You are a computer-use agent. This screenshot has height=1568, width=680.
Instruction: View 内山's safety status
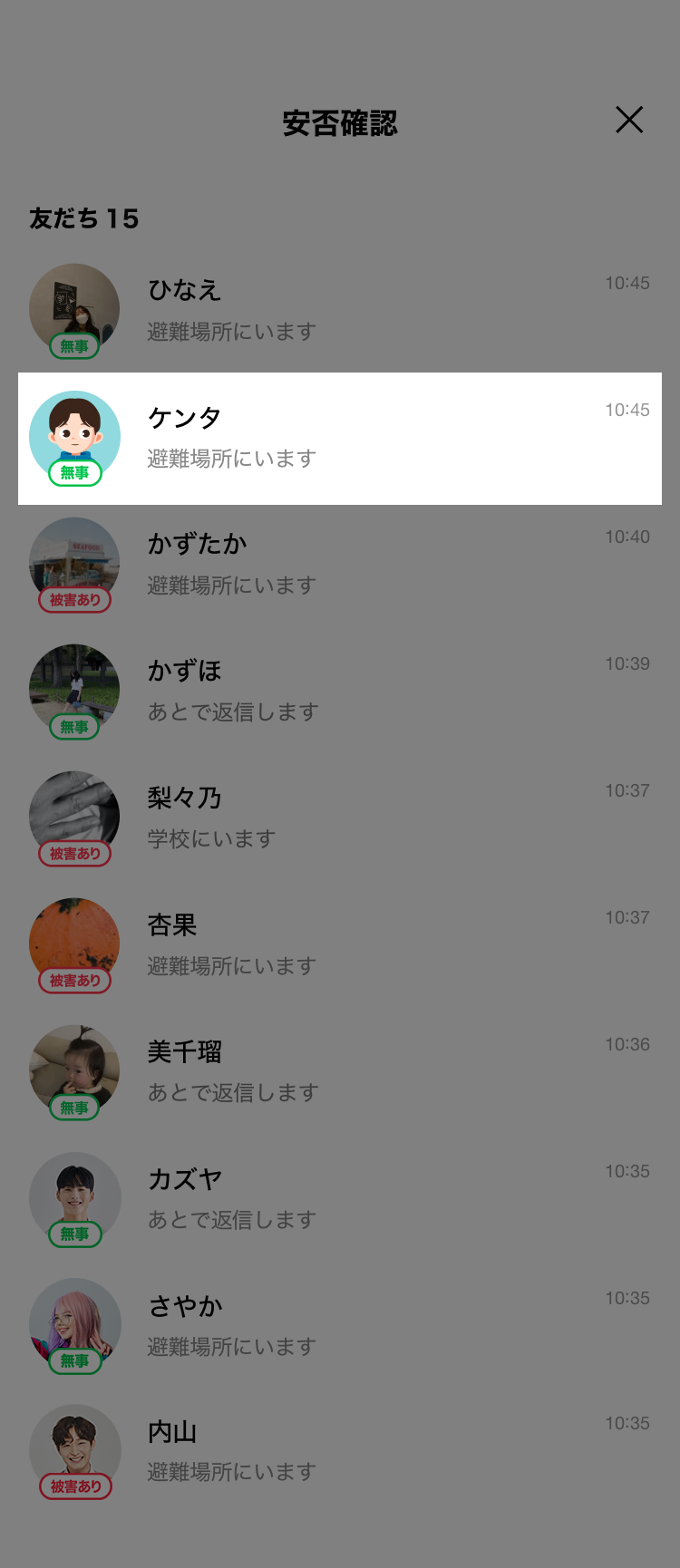(340, 1450)
